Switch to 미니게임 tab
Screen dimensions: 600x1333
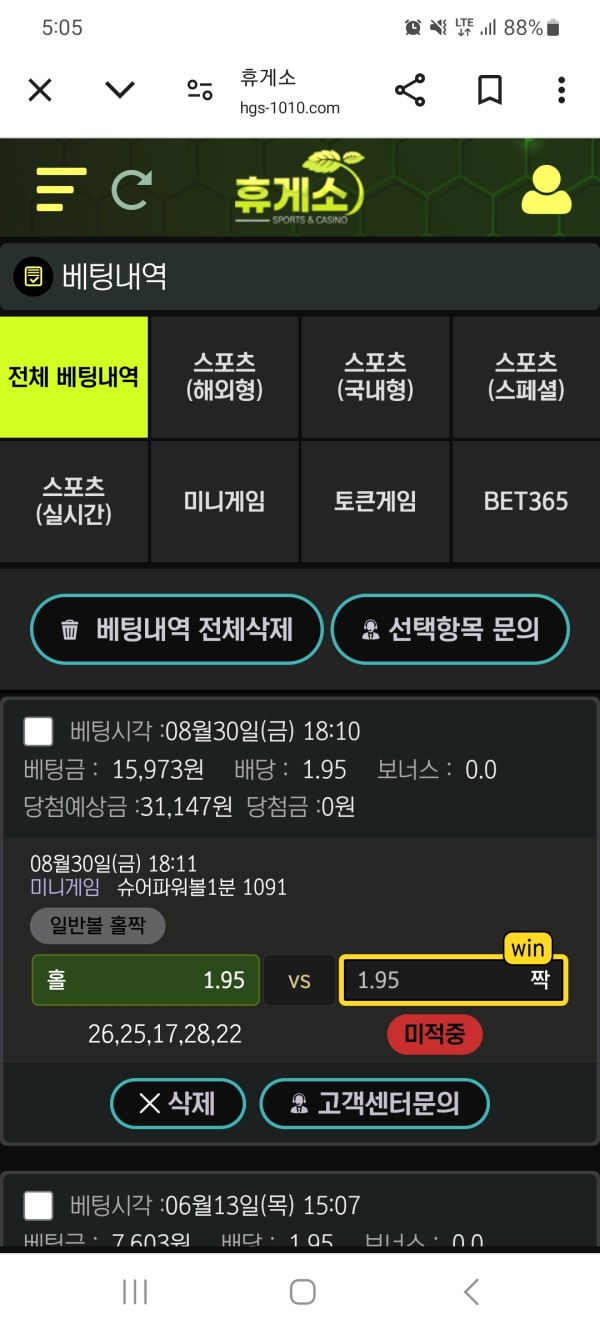tap(225, 501)
